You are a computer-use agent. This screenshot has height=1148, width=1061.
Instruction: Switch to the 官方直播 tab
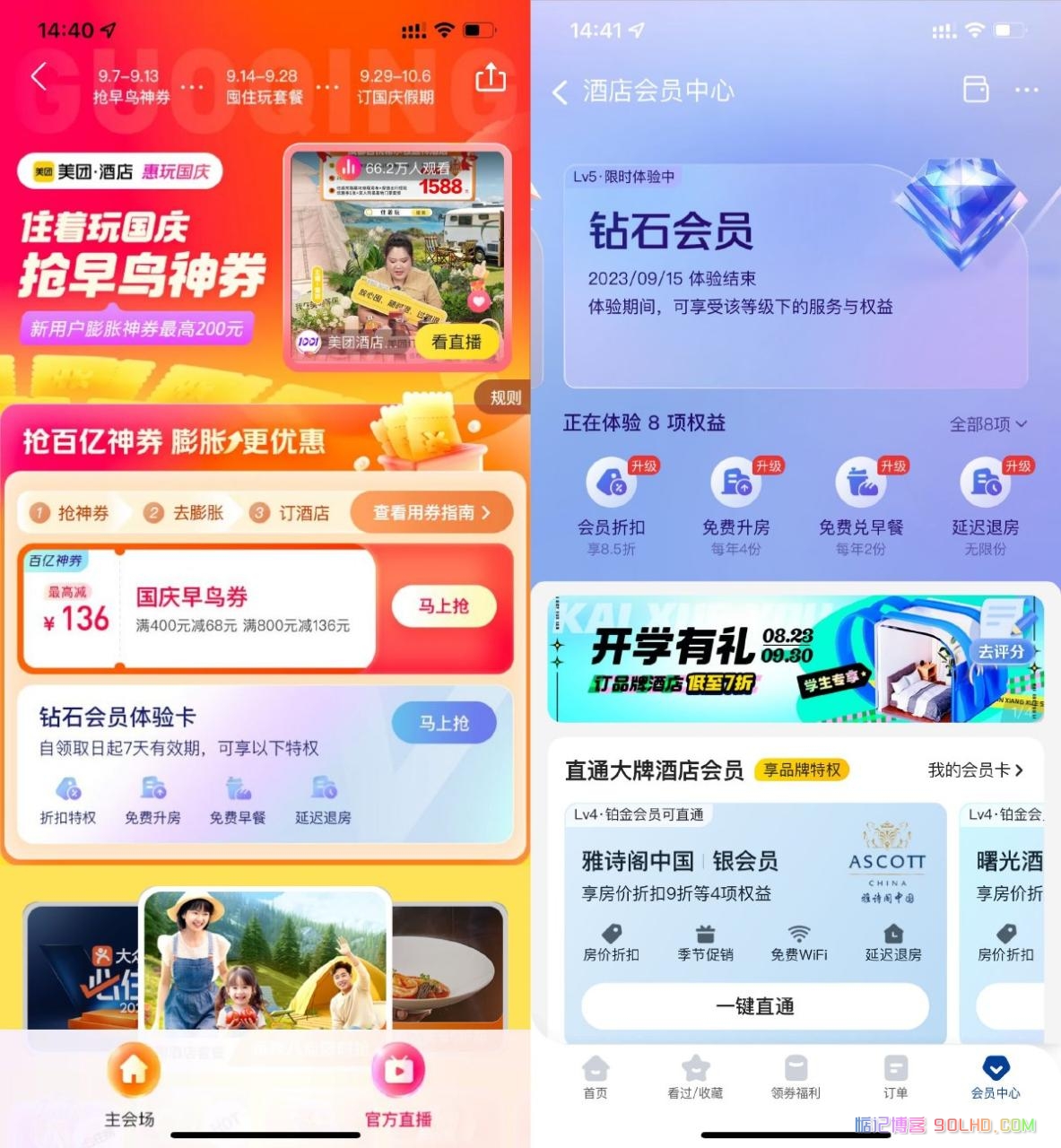point(398,1088)
